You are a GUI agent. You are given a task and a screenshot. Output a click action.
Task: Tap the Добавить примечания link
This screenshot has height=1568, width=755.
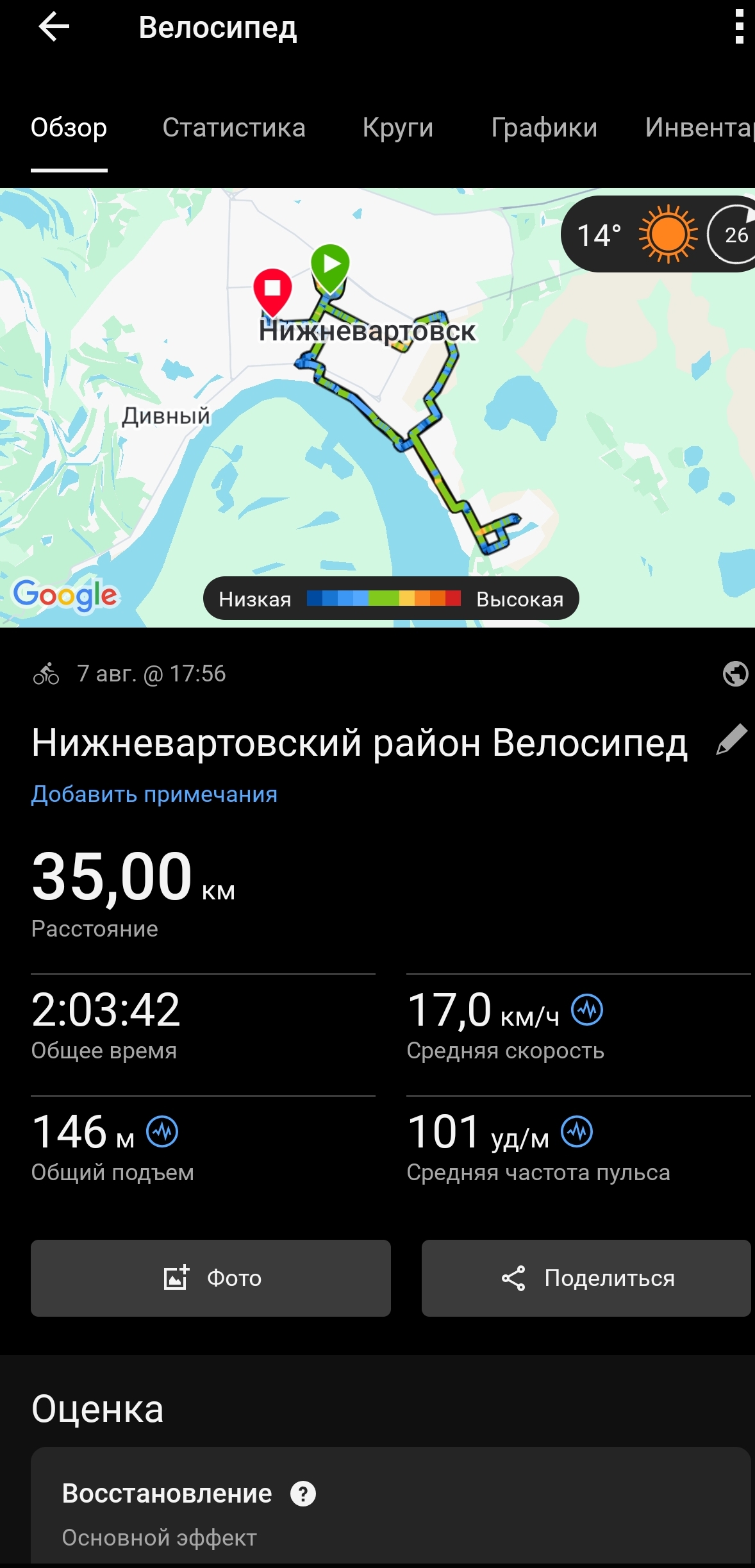154,794
